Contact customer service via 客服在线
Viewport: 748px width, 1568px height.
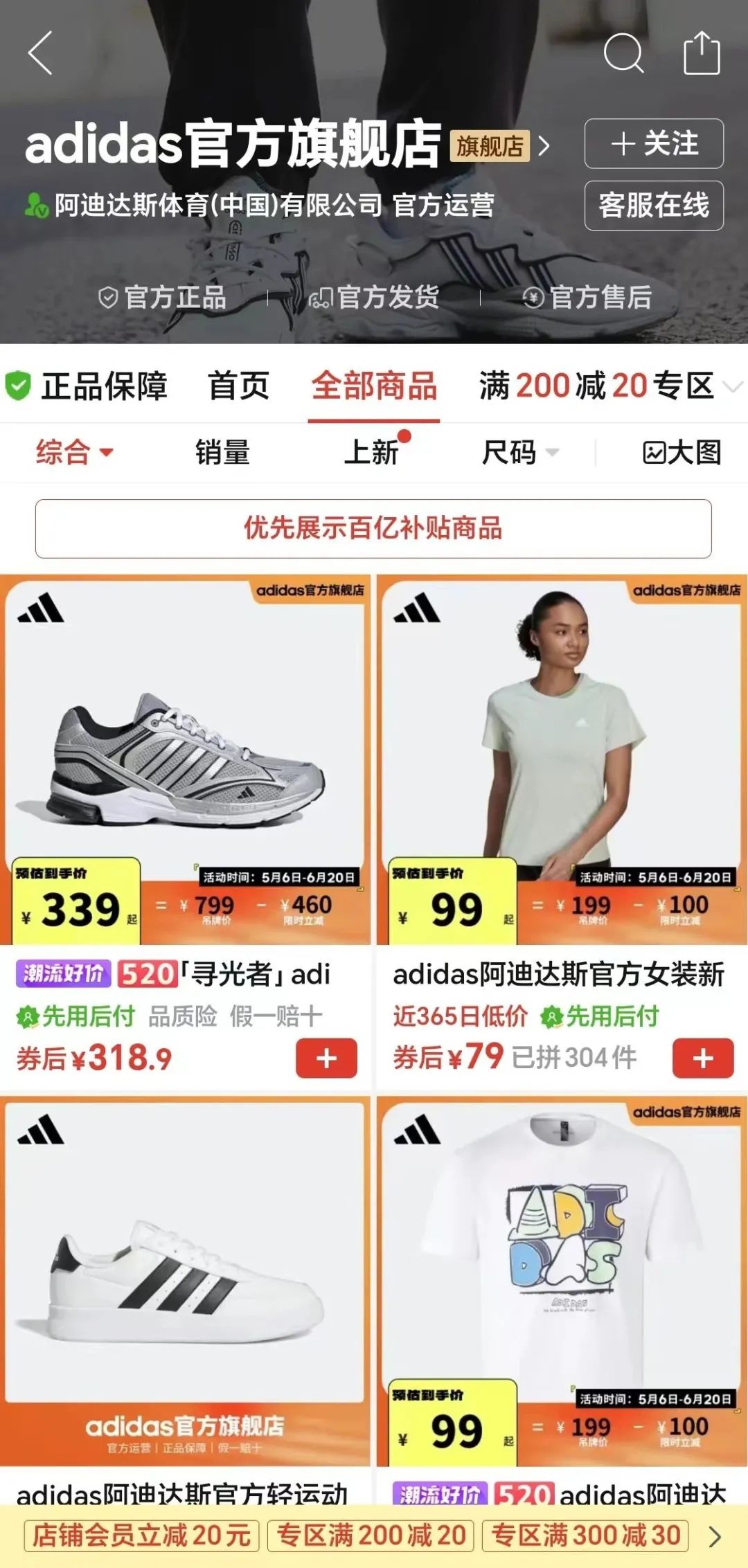tap(654, 206)
